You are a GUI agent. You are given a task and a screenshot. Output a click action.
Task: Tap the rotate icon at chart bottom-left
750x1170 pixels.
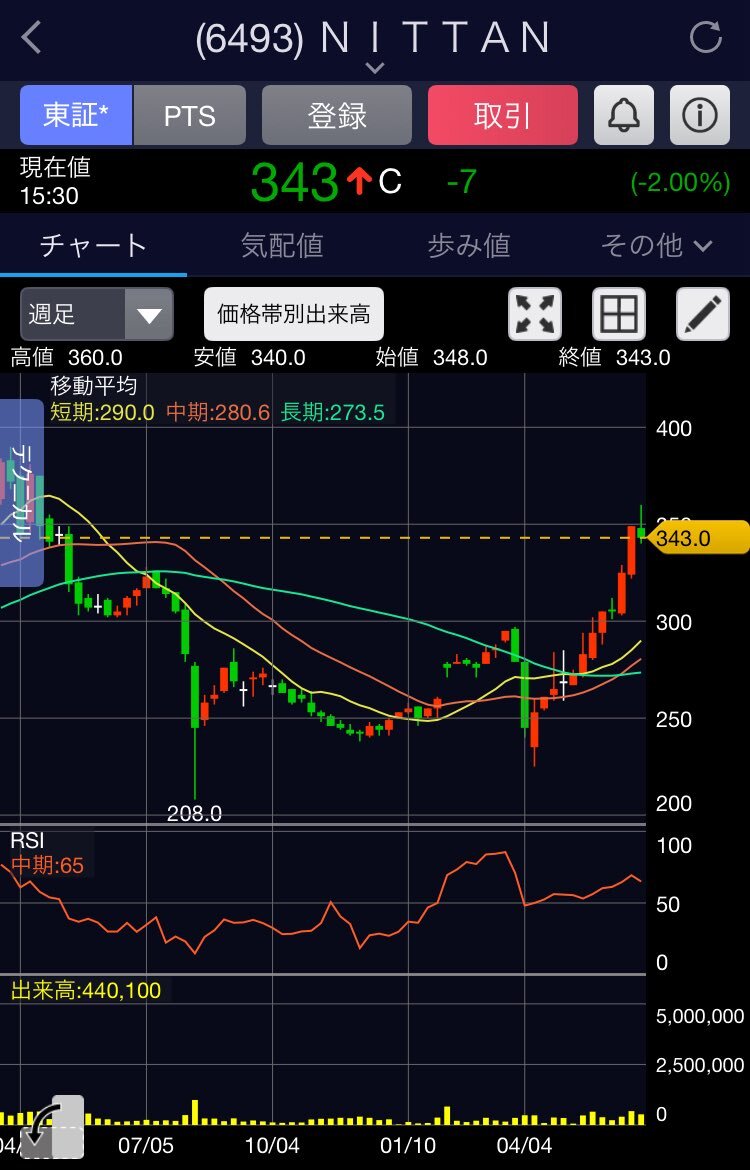[x=52, y=1127]
